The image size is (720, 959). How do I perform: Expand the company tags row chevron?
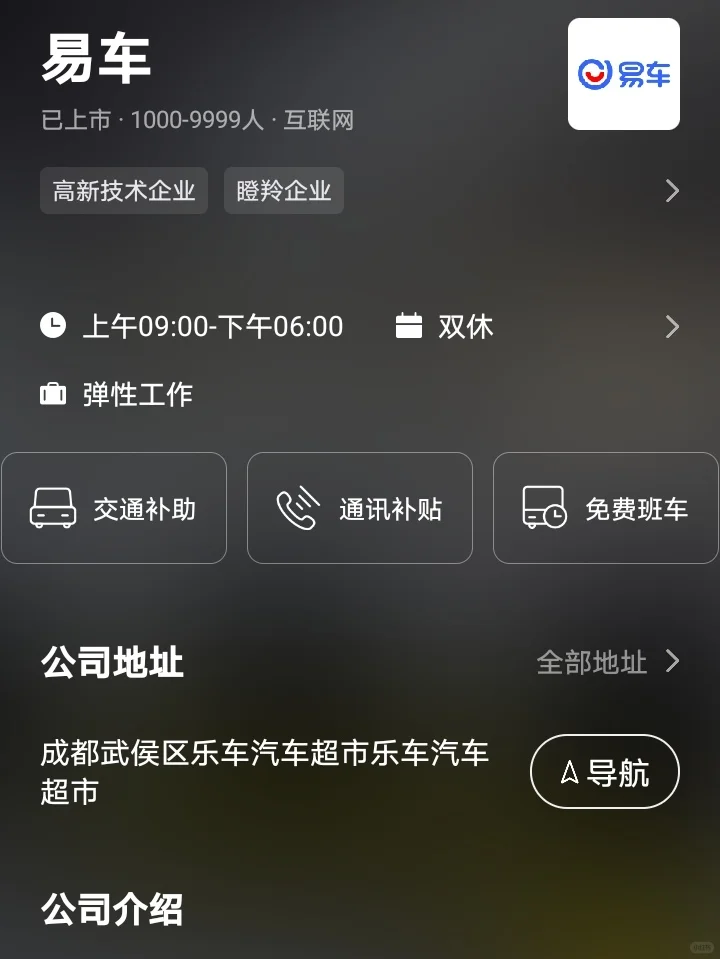pyautogui.click(x=672, y=191)
